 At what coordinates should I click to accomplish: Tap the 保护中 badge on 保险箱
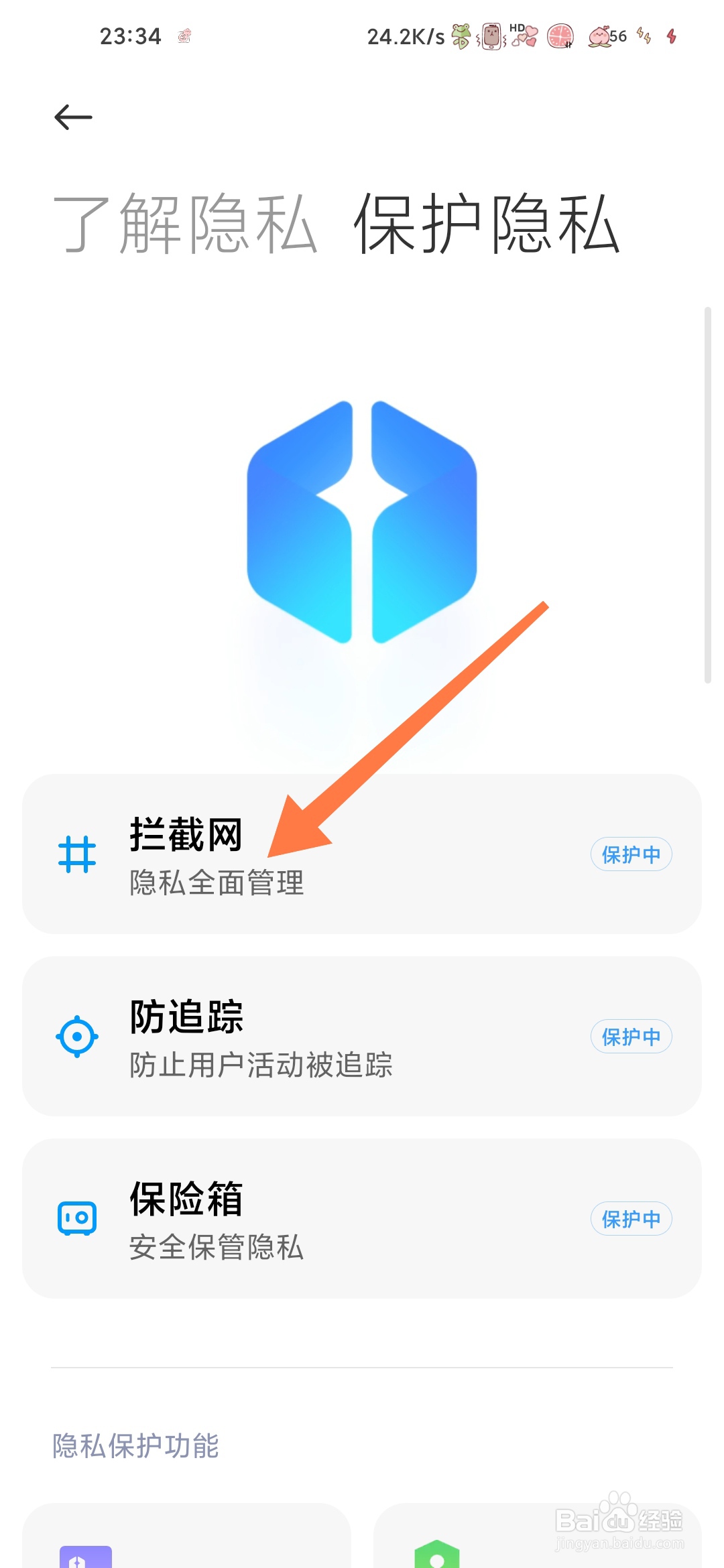pos(631,1218)
